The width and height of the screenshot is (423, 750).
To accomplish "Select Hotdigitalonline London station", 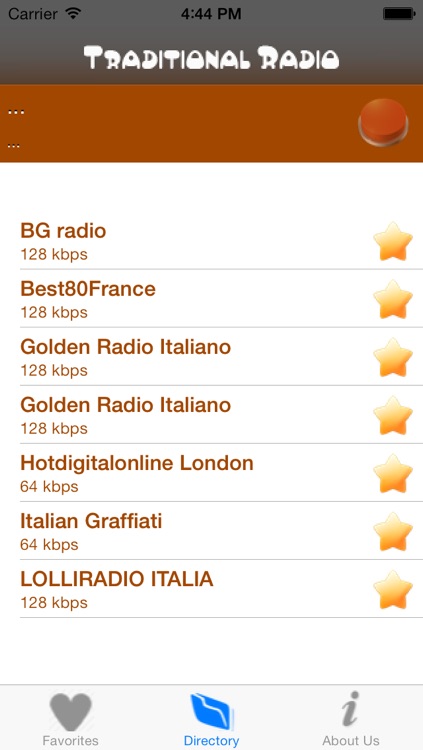I will tap(221, 473).
